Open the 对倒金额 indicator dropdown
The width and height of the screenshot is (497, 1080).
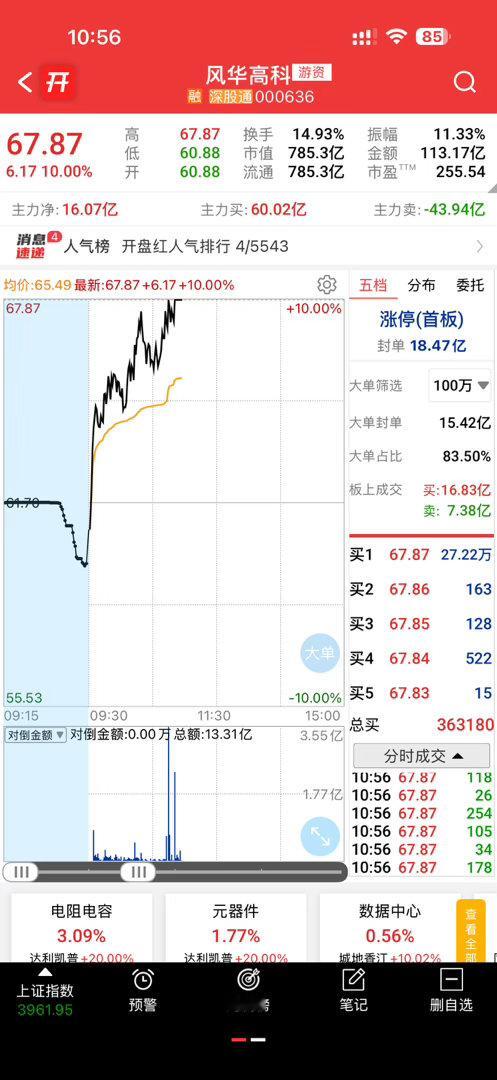click(x=36, y=735)
